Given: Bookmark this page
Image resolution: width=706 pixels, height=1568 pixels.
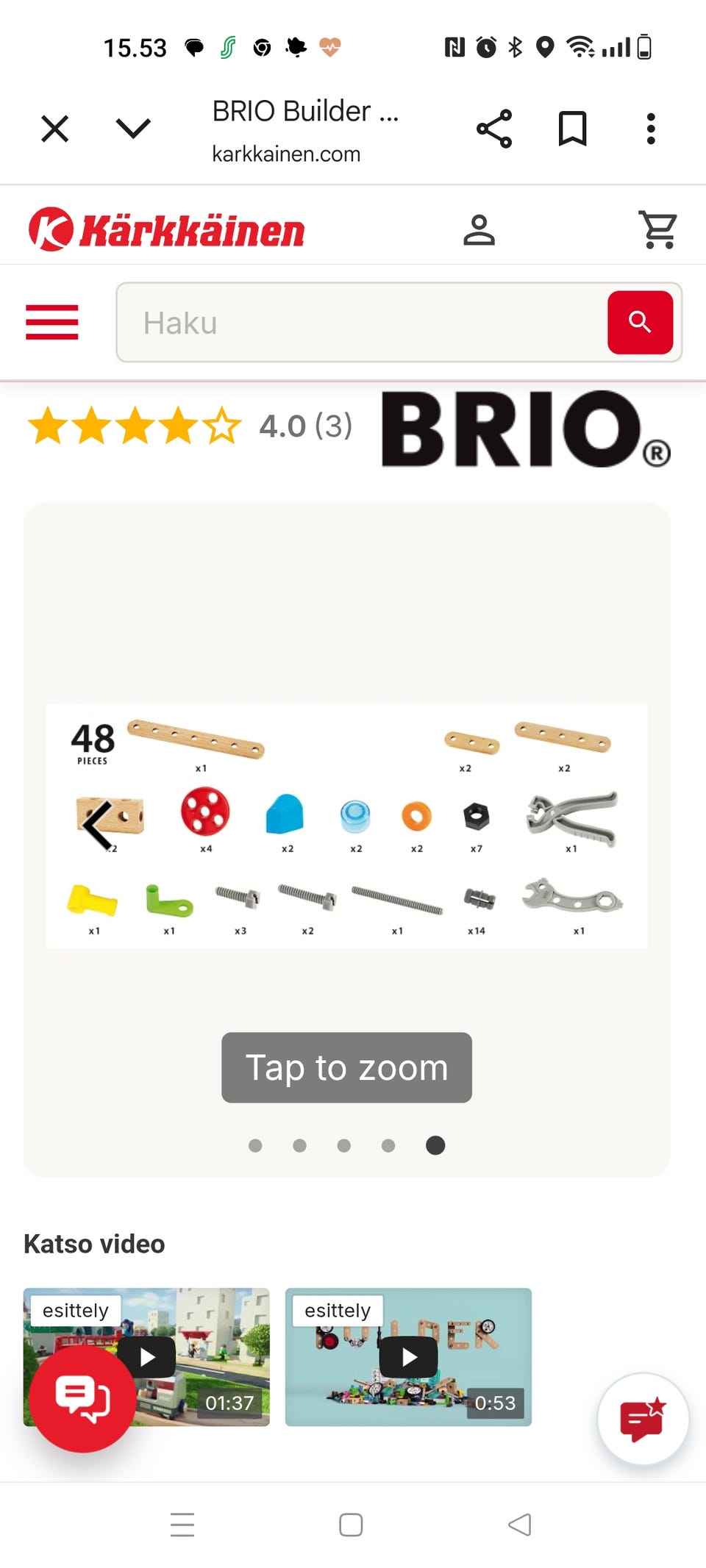Looking at the screenshot, I should coord(572,129).
